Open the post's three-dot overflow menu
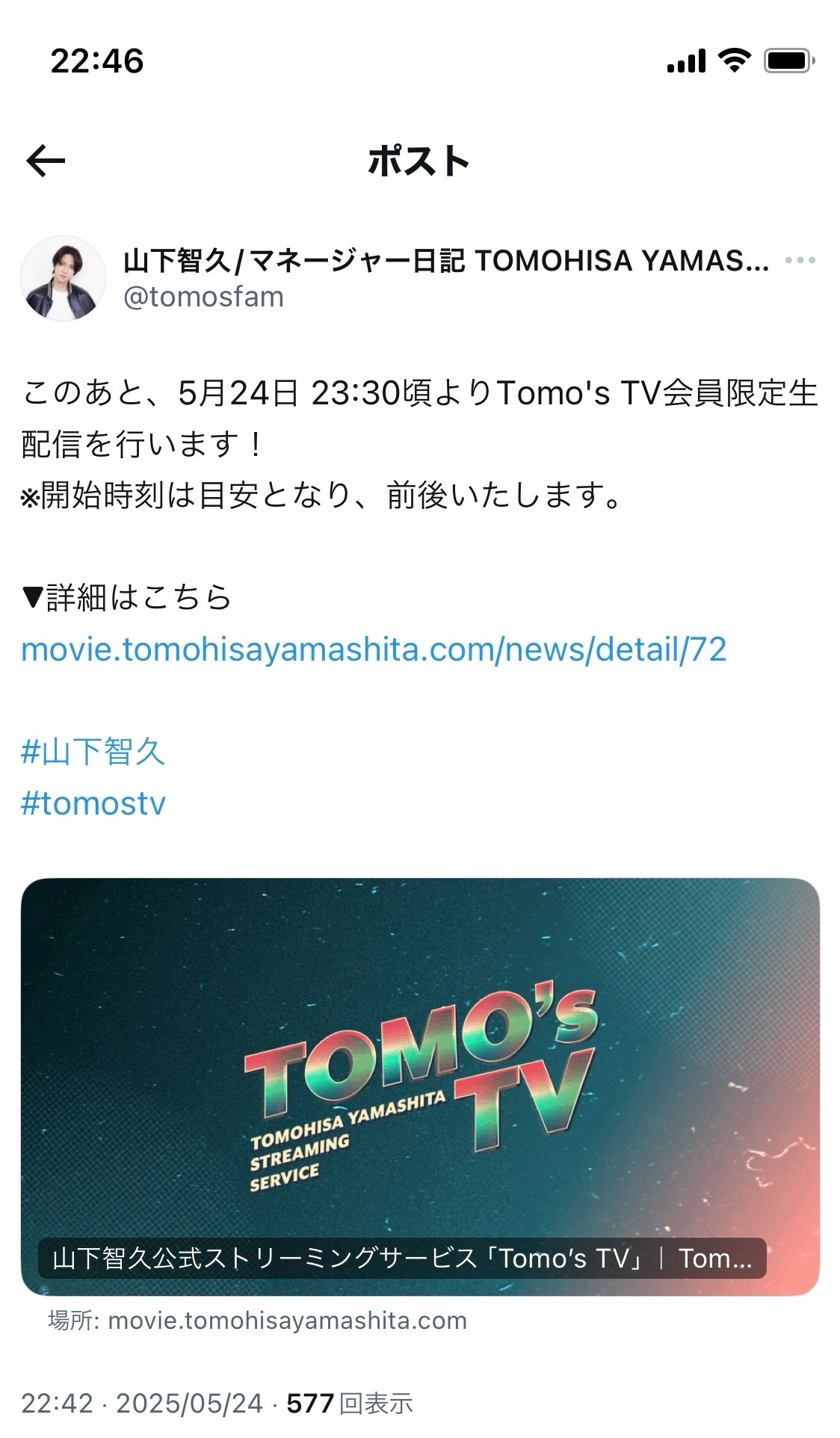840x1438 pixels. click(x=800, y=261)
